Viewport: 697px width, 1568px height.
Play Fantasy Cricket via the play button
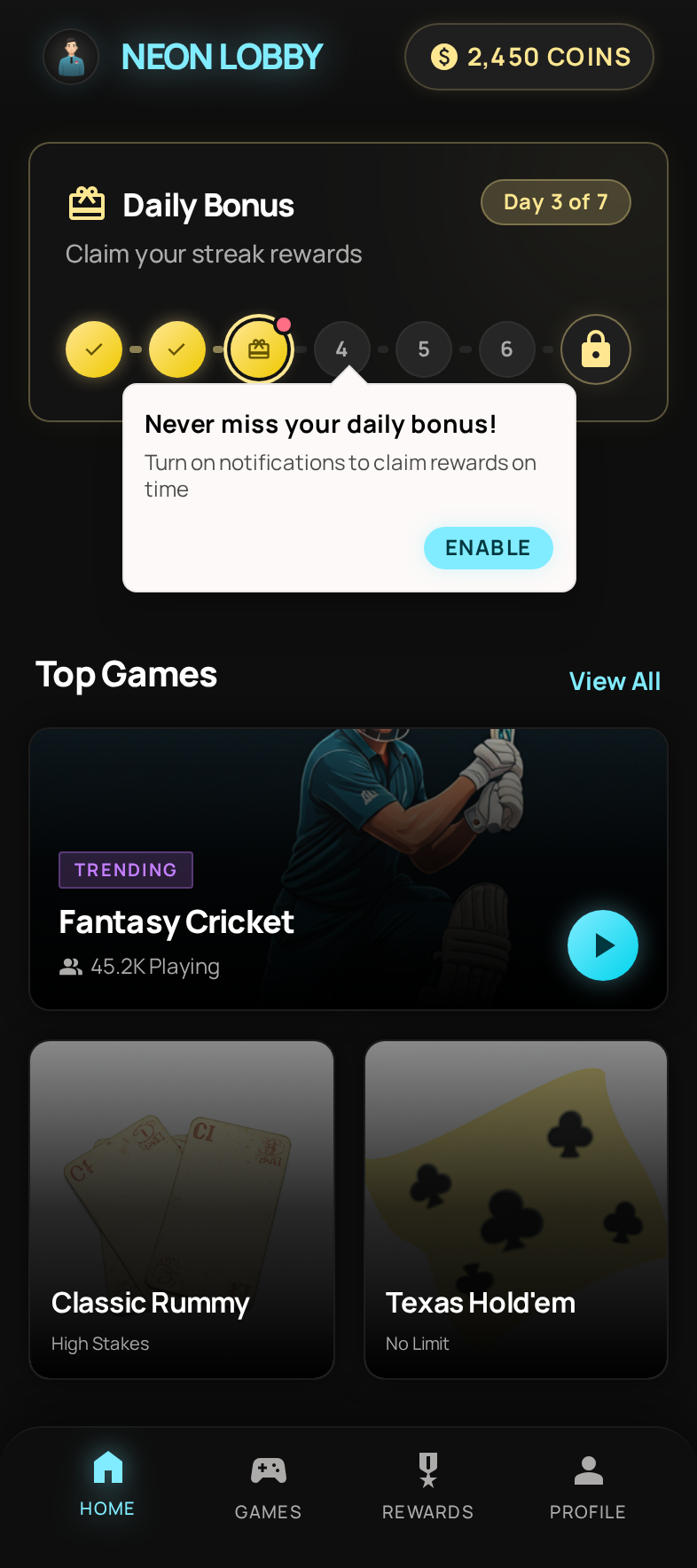tap(602, 945)
